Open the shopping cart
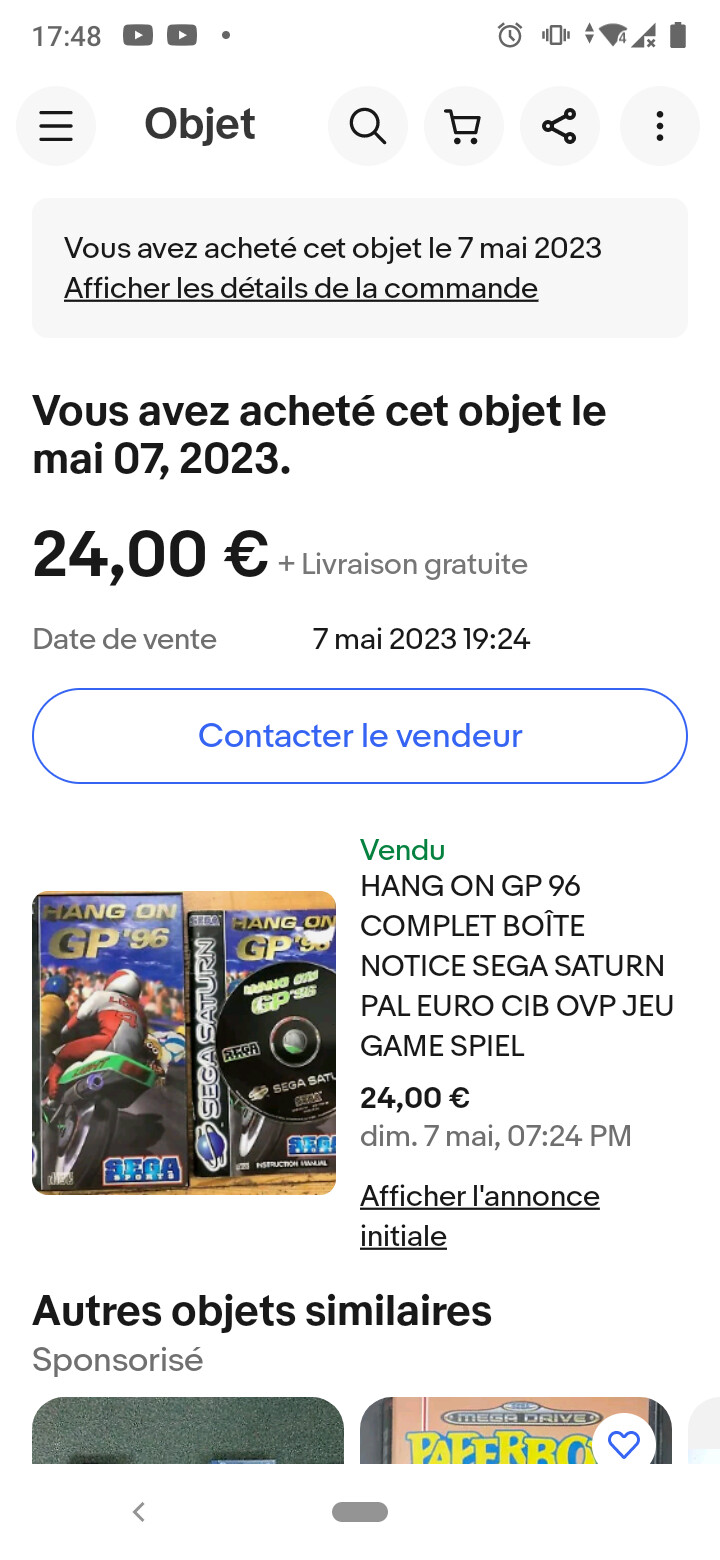The image size is (720, 1560). click(x=464, y=126)
